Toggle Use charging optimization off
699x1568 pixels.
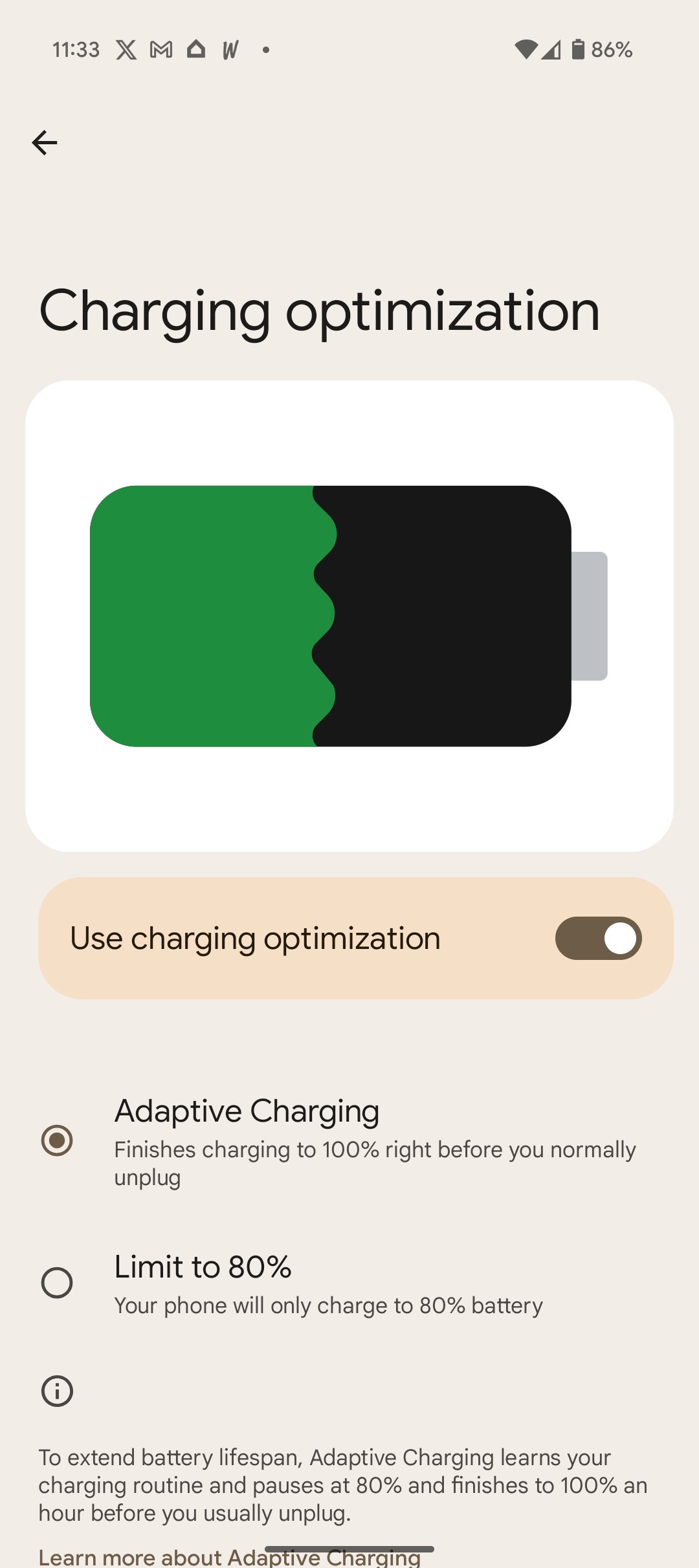tap(598, 938)
